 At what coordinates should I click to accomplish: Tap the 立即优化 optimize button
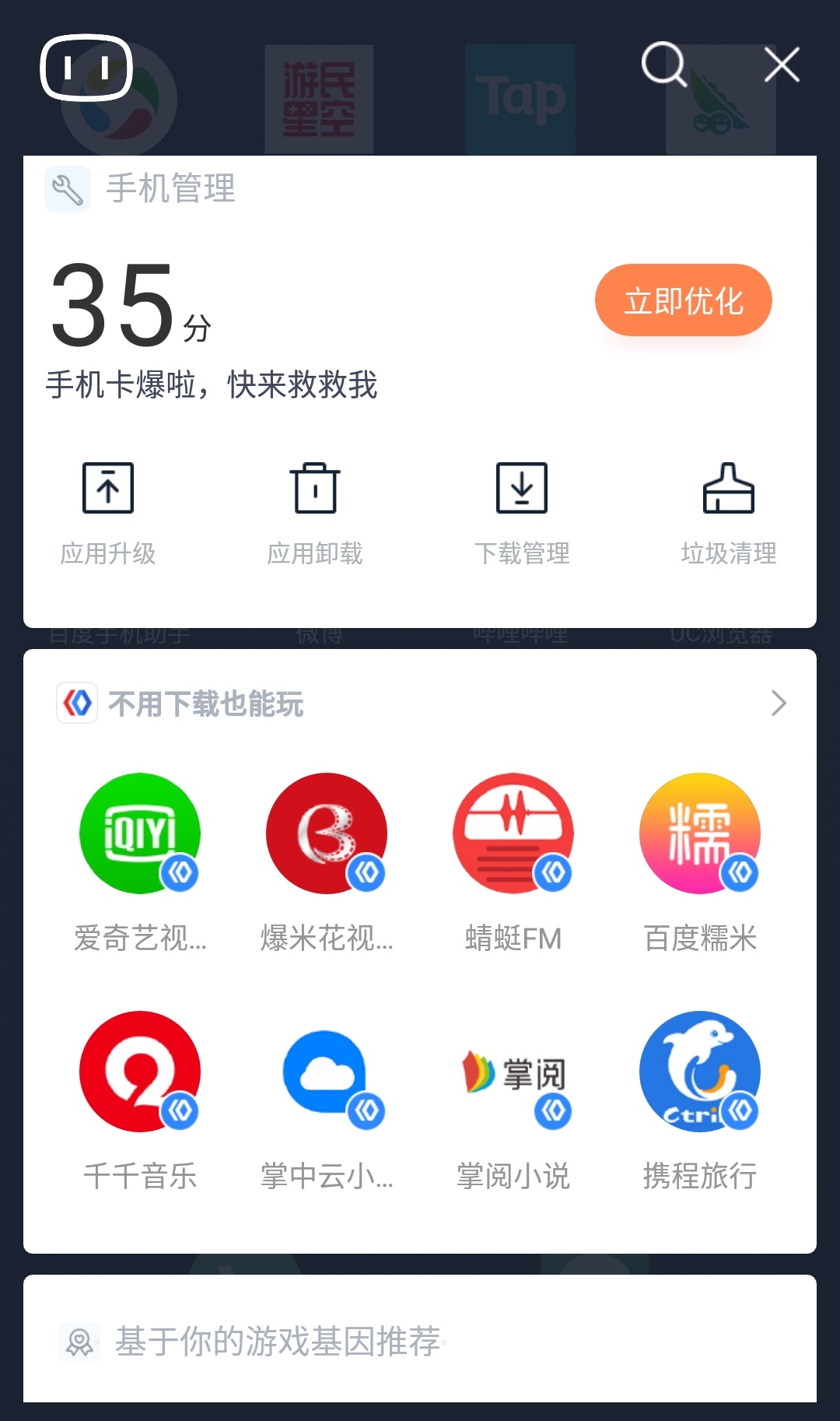(683, 300)
